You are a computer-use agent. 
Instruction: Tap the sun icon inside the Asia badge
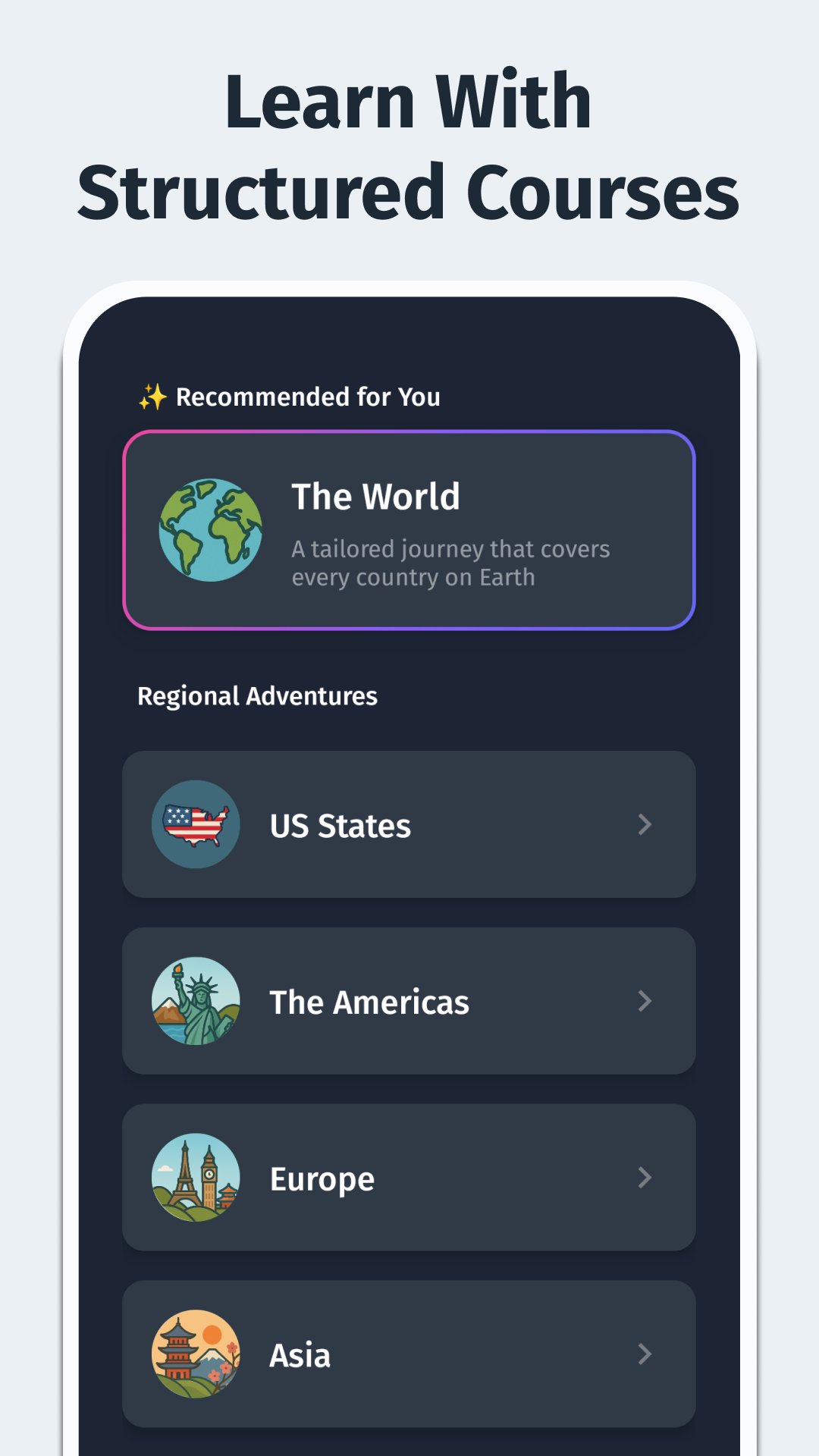coord(212,1333)
